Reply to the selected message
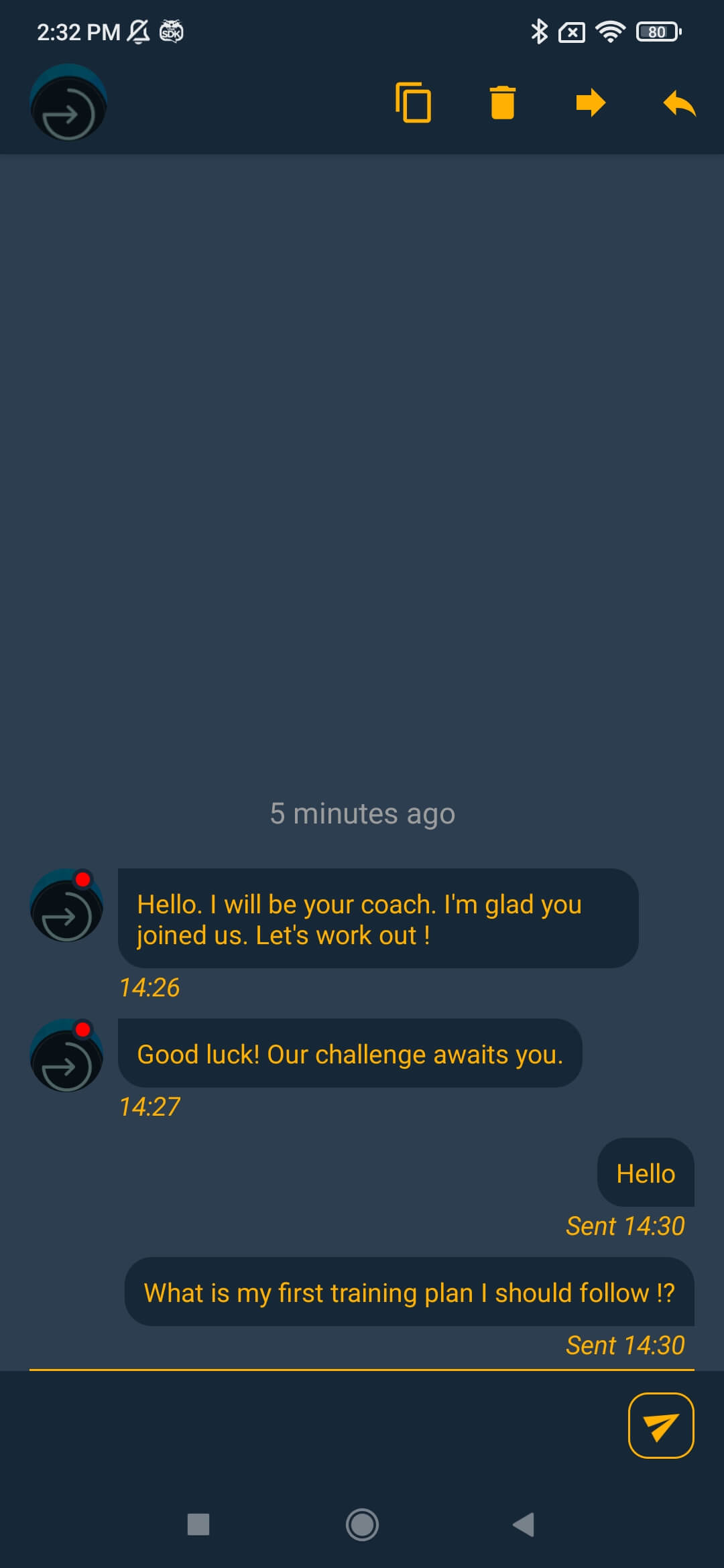724x1568 pixels. pyautogui.click(x=679, y=103)
